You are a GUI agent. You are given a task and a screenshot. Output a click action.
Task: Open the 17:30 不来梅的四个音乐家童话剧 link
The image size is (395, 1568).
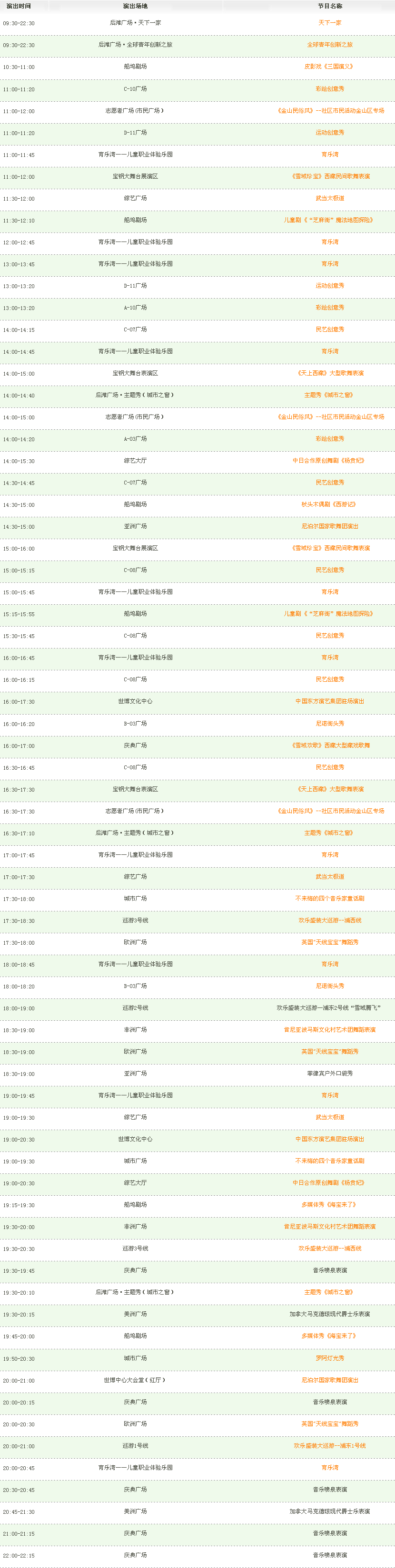click(x=330, y=898)
